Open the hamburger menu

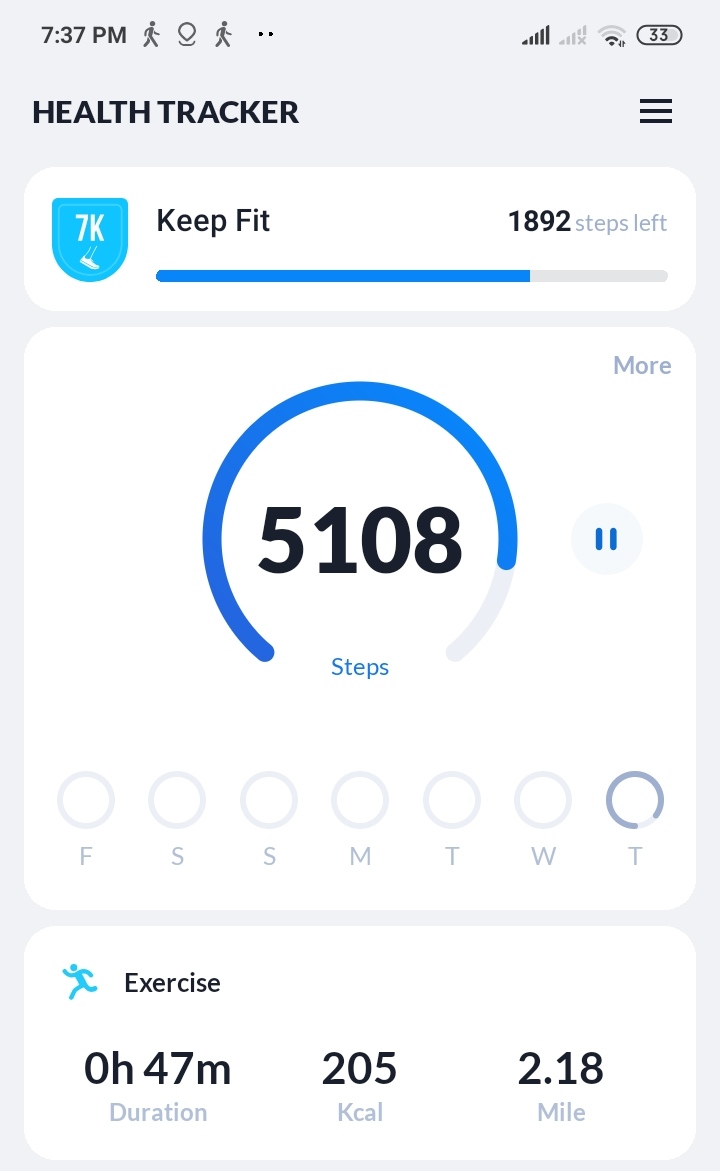pos(656,111)
